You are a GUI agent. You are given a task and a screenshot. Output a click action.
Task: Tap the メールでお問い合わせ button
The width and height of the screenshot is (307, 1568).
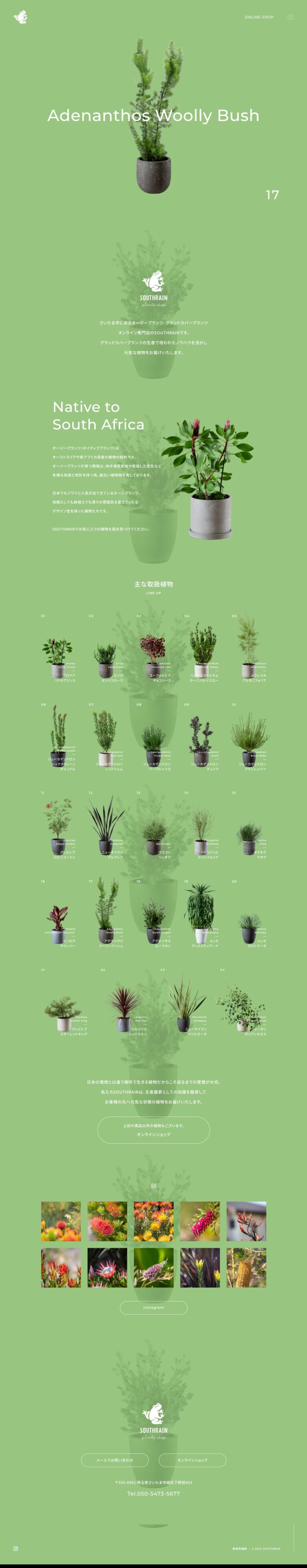(x=115, y=1460)
